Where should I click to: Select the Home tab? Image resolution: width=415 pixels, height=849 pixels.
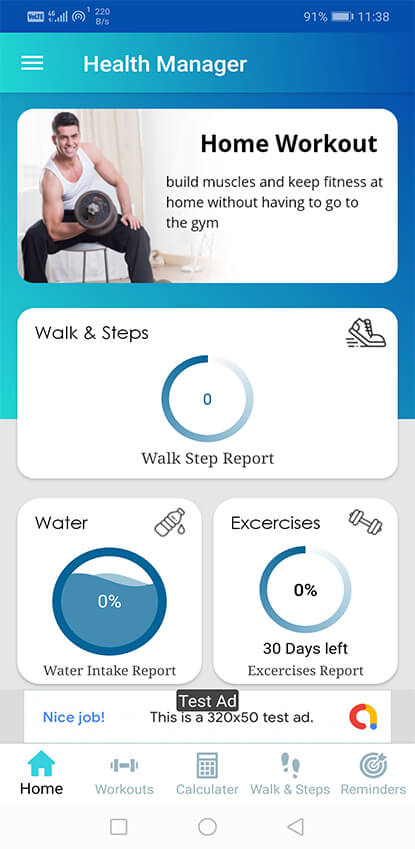41,773
